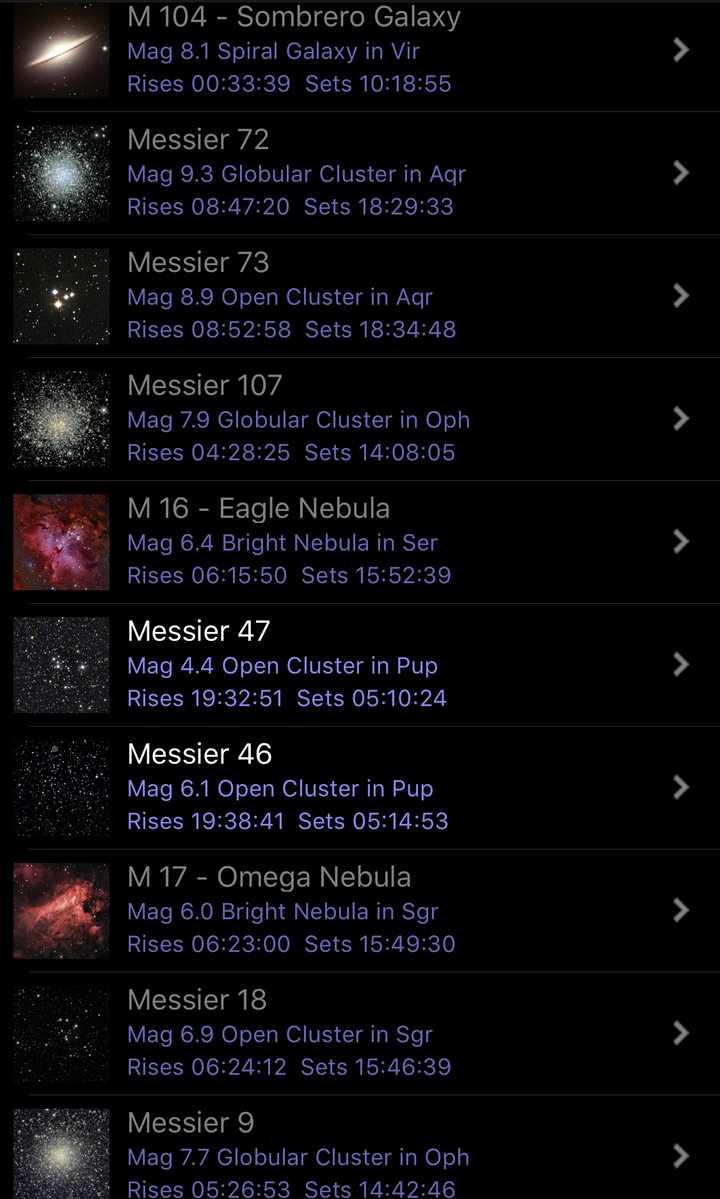Open the M 16 Eagle Nebula entry

coord(360,542)
